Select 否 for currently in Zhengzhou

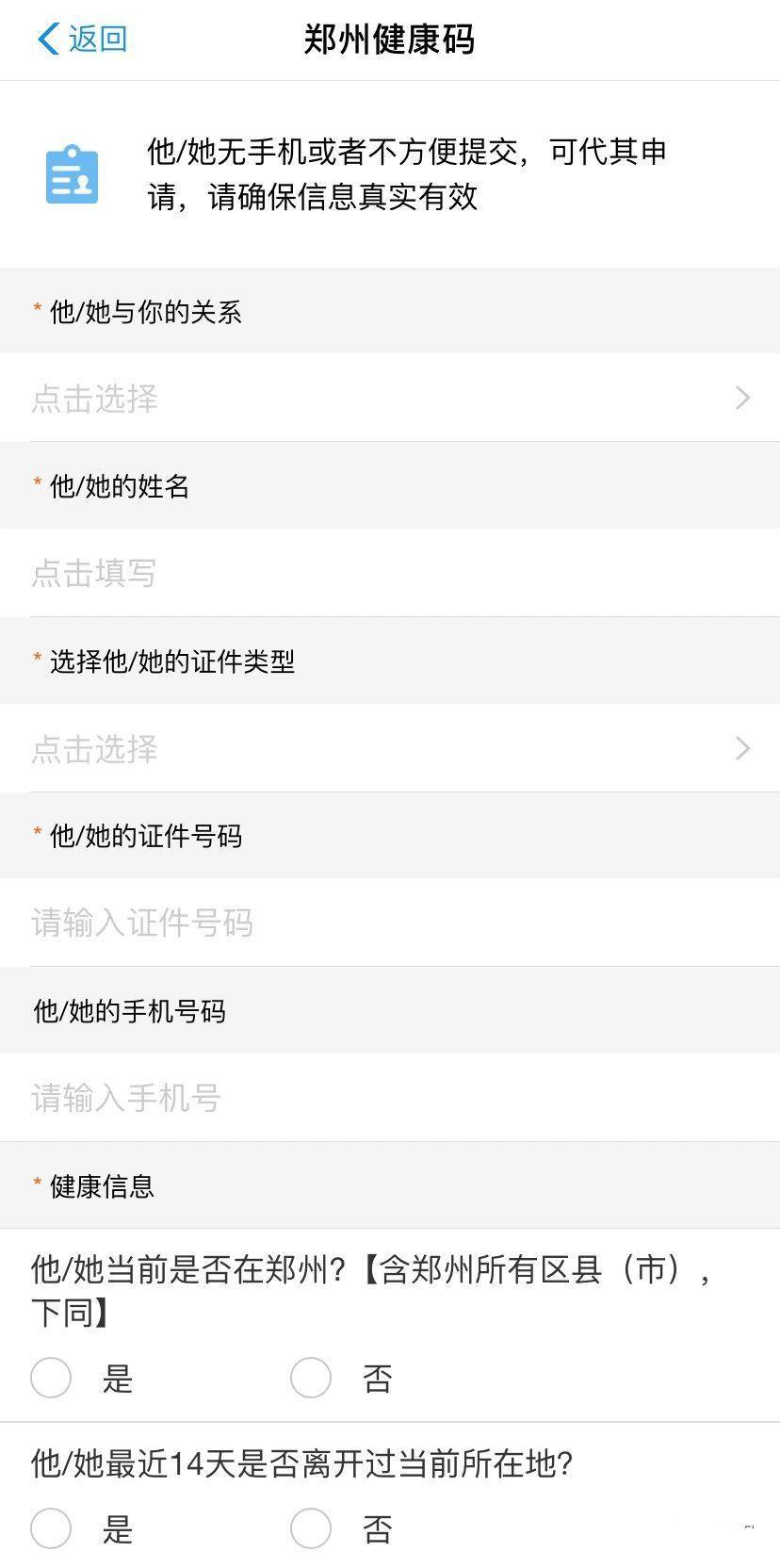[310, 1378]
